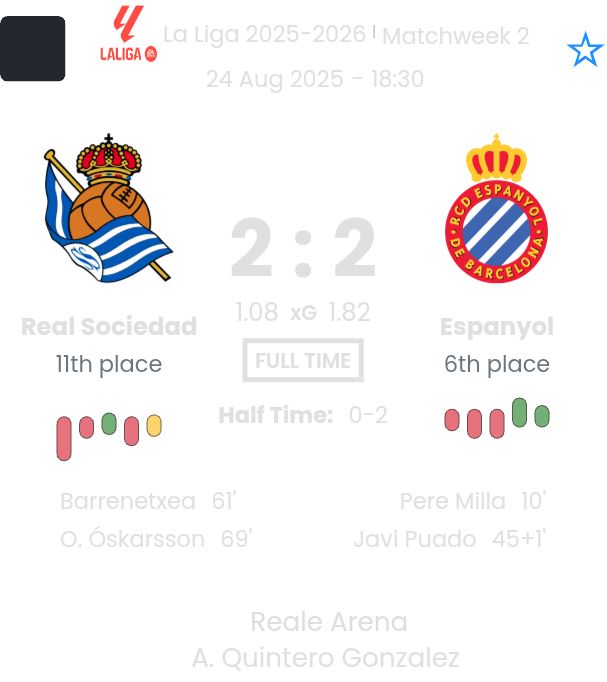Open the Espanyol team page

[x=496, y=326]
